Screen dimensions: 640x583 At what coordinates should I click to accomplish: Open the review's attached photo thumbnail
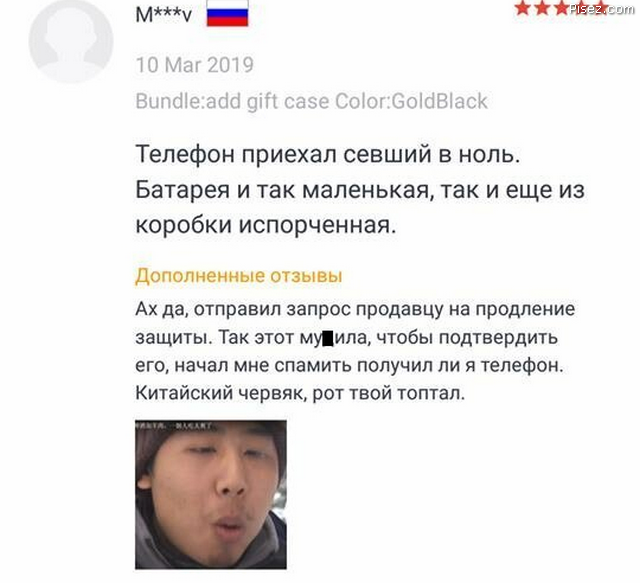(x=210, y=494)
